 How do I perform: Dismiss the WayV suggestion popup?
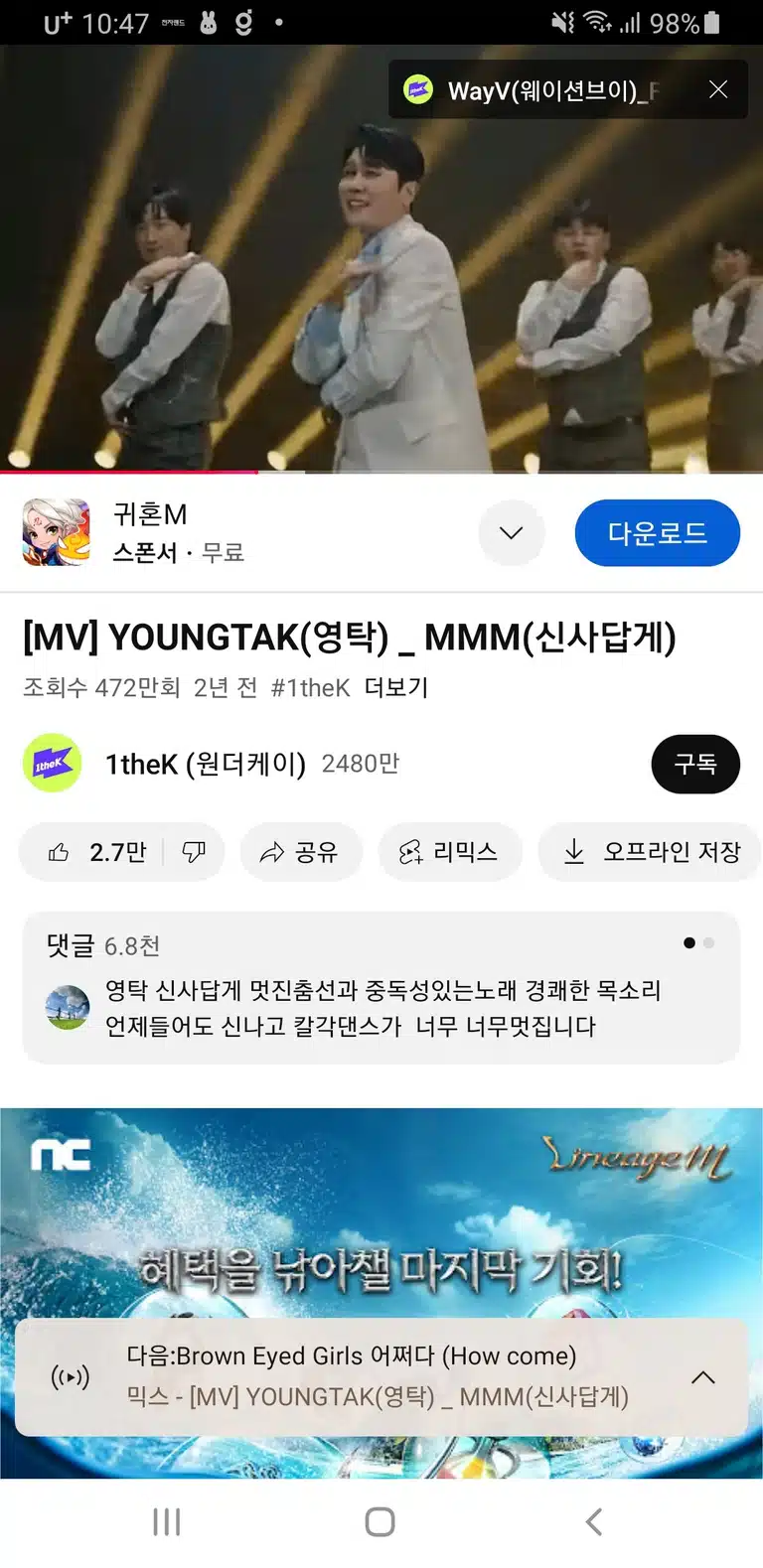[717, 89]
